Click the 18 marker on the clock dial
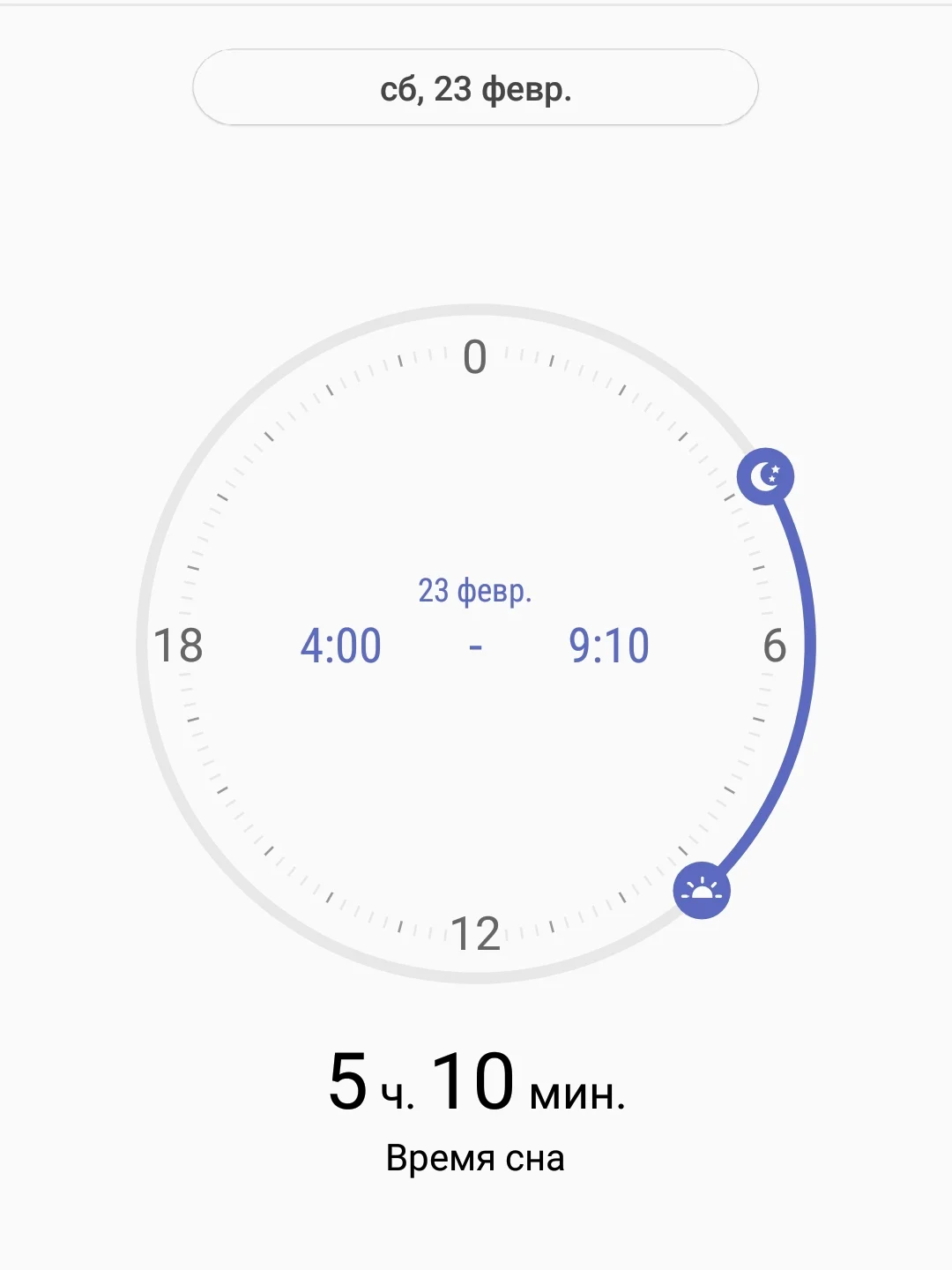Viewport: 952px width, 1270px height. 178,646
